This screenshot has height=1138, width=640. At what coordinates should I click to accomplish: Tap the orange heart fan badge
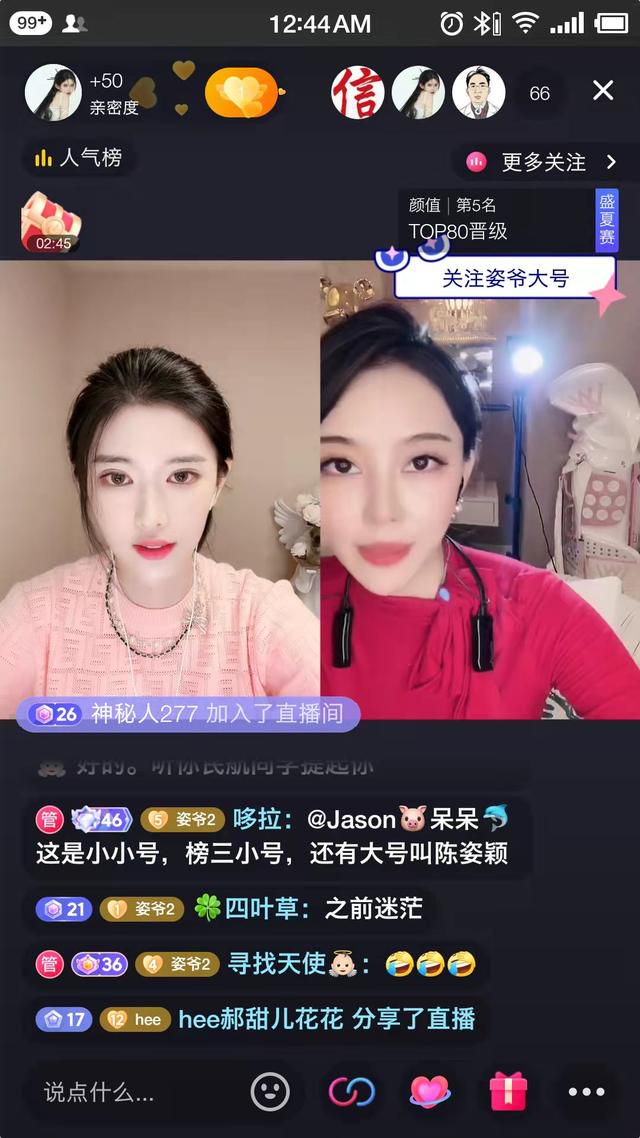coord(241,93)
